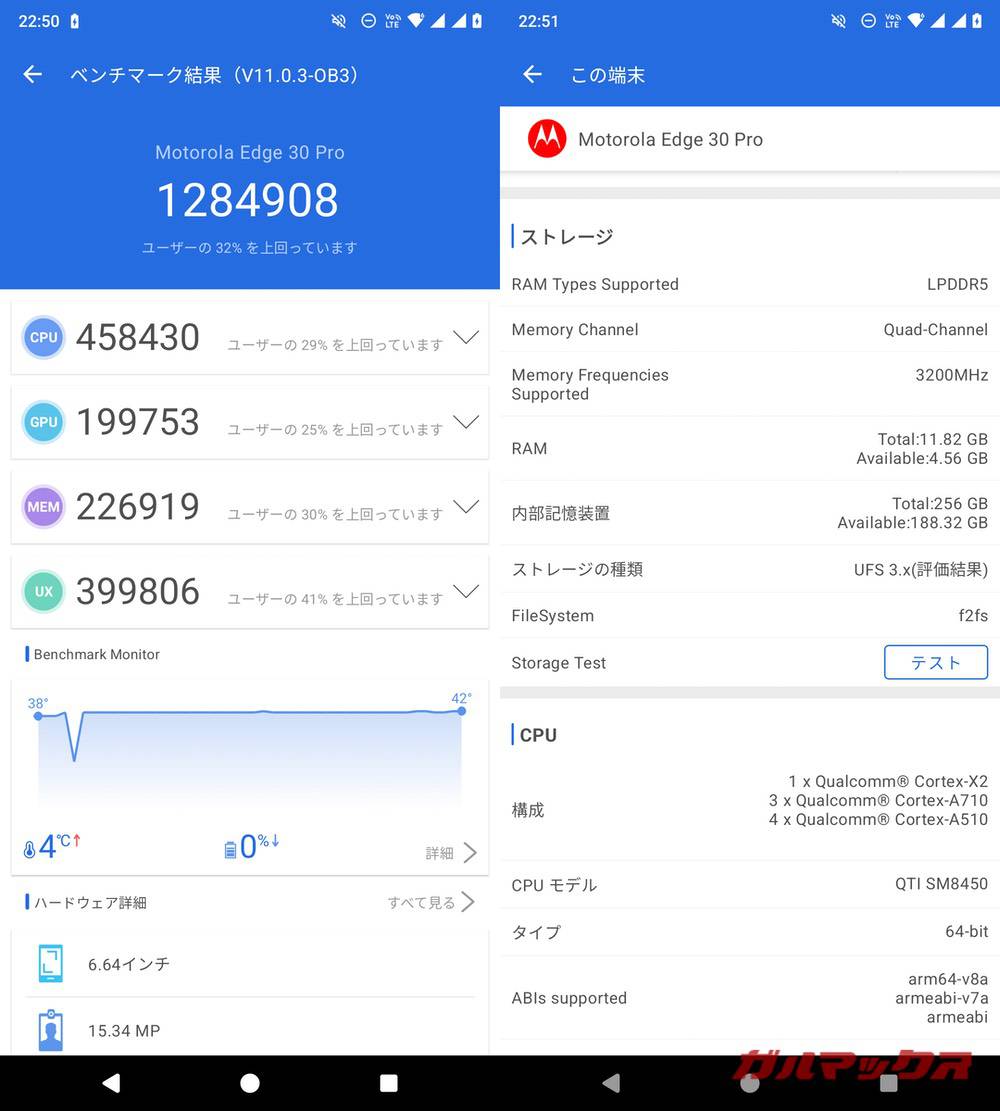Start the Storage Test with テスト button
The image size is (1000, 1111).
click(x=935, y=662)
